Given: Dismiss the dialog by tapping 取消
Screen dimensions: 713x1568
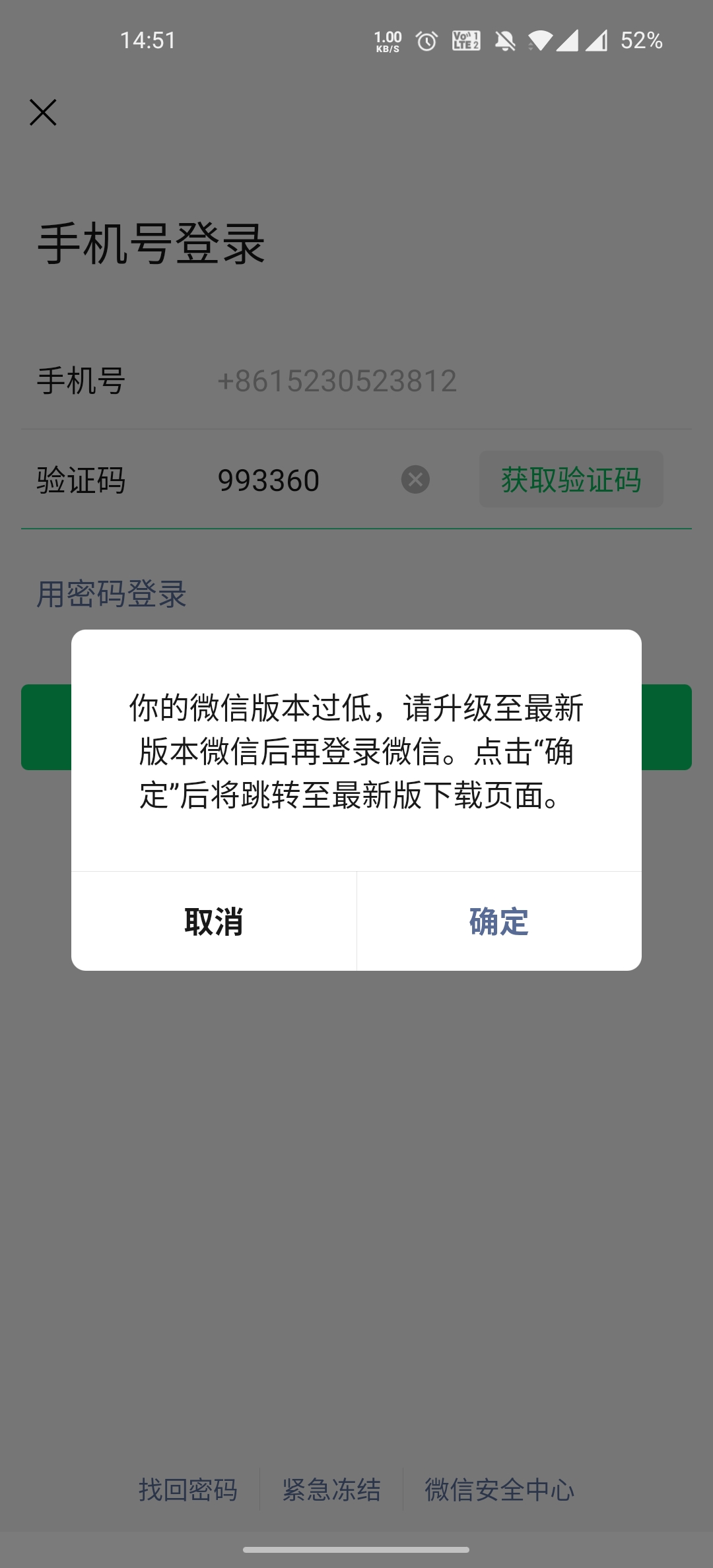Looking at the screenshot, I should point(214,922).
